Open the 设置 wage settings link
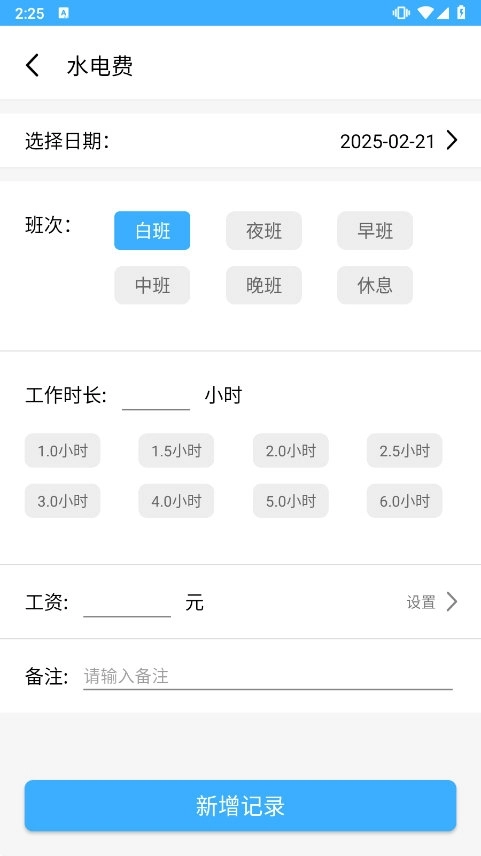481x856 pixels. [x=431, y=602]
